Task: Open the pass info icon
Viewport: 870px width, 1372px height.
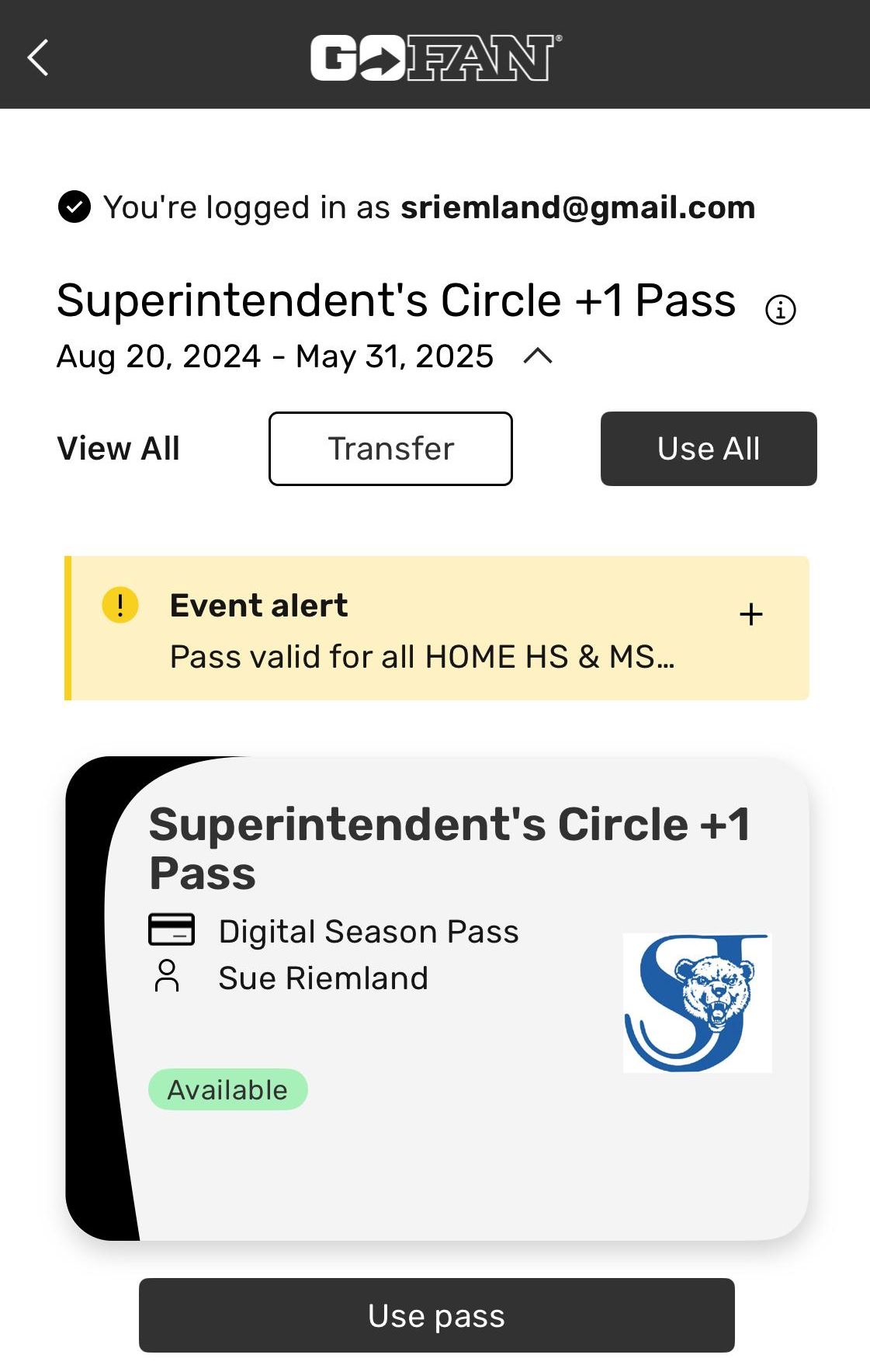Action: (780, 310)
